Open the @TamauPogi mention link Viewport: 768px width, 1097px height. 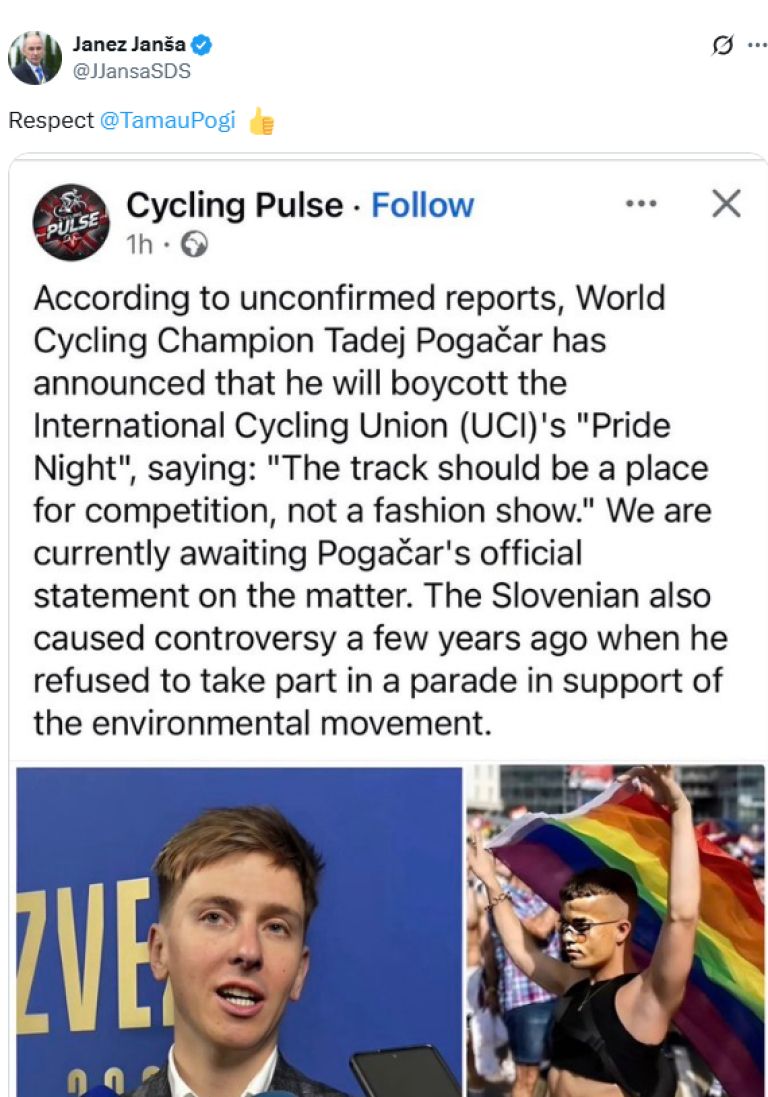coord(168,121)
